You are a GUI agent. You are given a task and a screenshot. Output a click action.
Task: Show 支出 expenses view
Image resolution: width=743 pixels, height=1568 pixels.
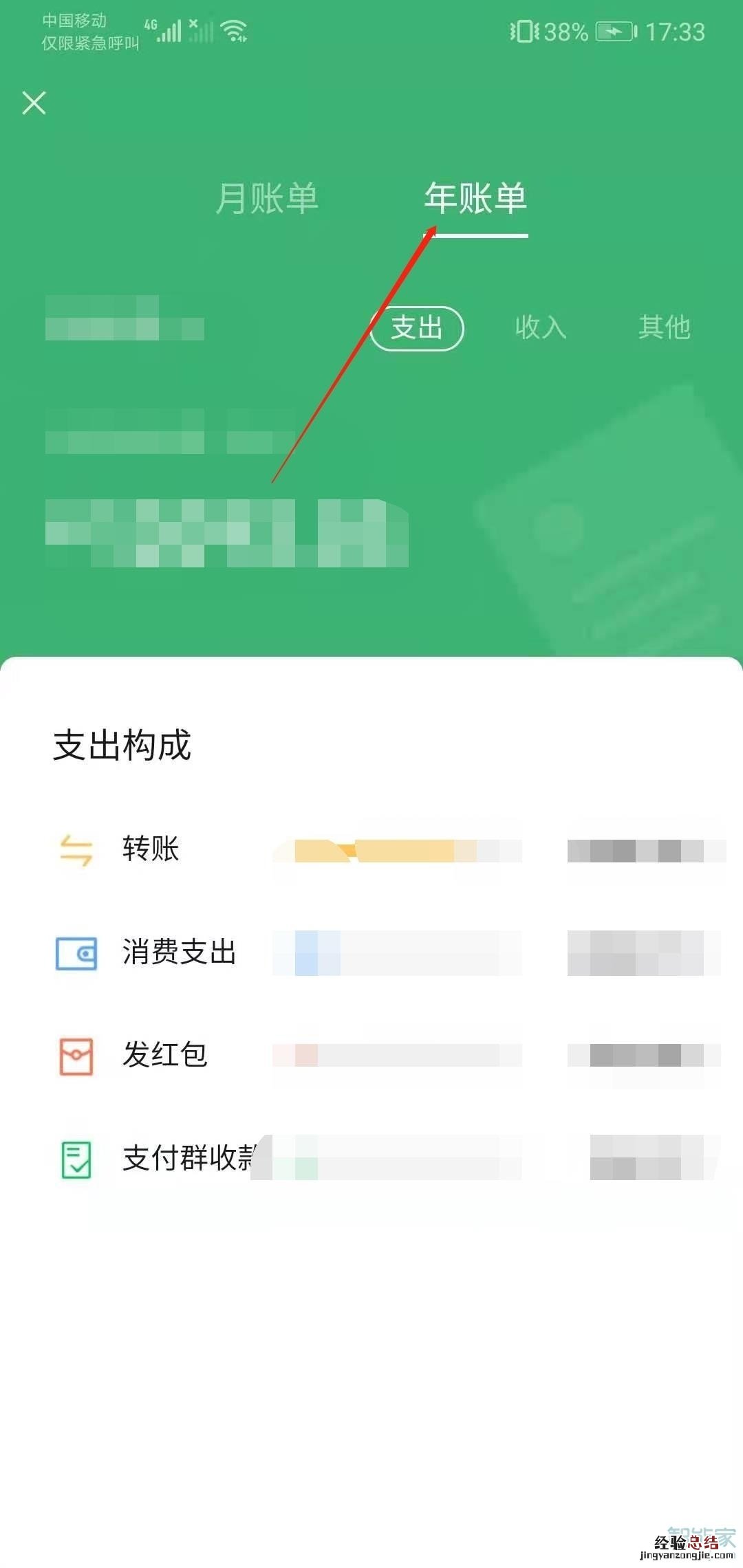pos(417,328)
